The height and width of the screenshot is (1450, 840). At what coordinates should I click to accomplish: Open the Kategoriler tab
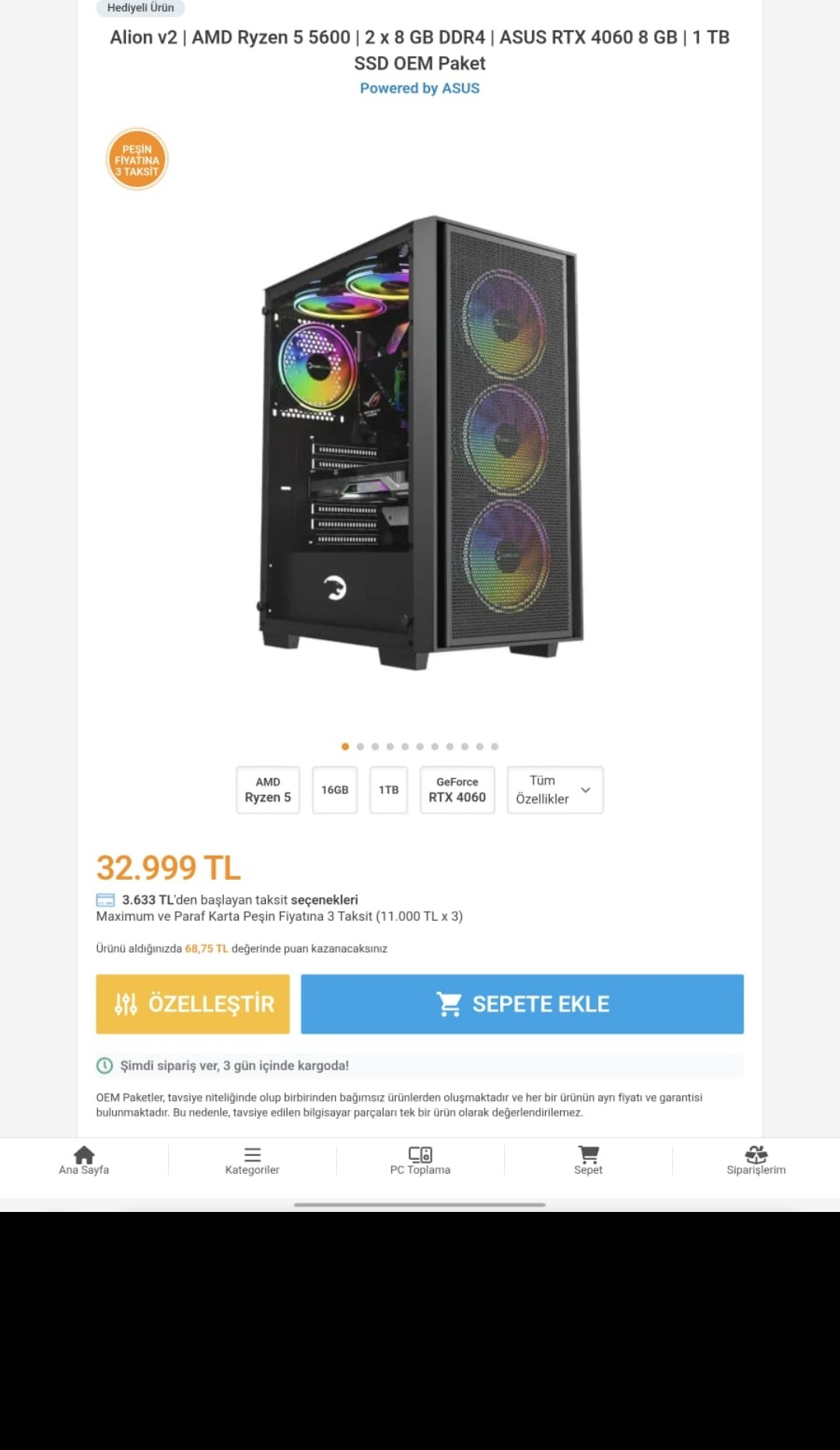tap(252, 1160)
